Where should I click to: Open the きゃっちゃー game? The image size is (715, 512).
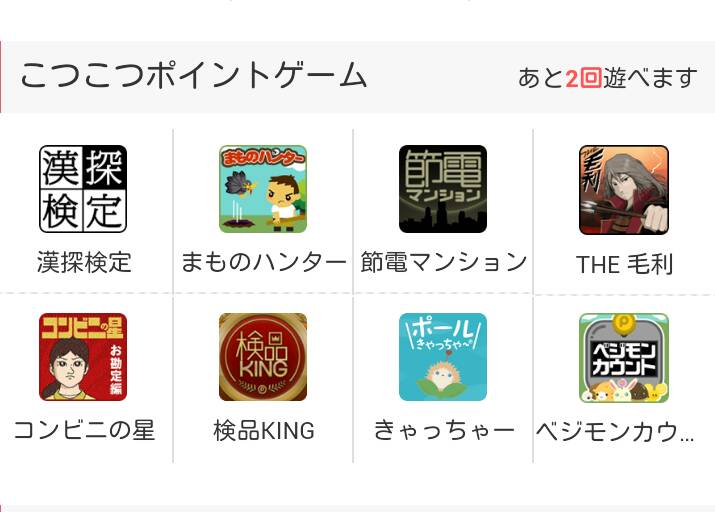(443, 357)
